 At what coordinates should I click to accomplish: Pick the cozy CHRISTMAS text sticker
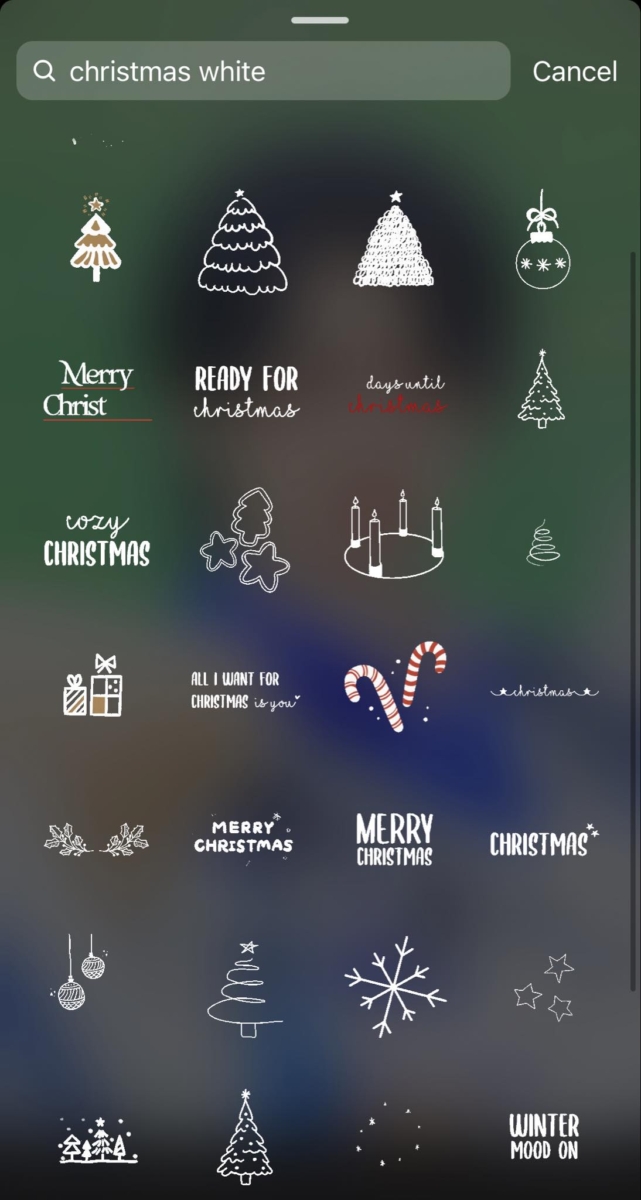click(97, 541)
